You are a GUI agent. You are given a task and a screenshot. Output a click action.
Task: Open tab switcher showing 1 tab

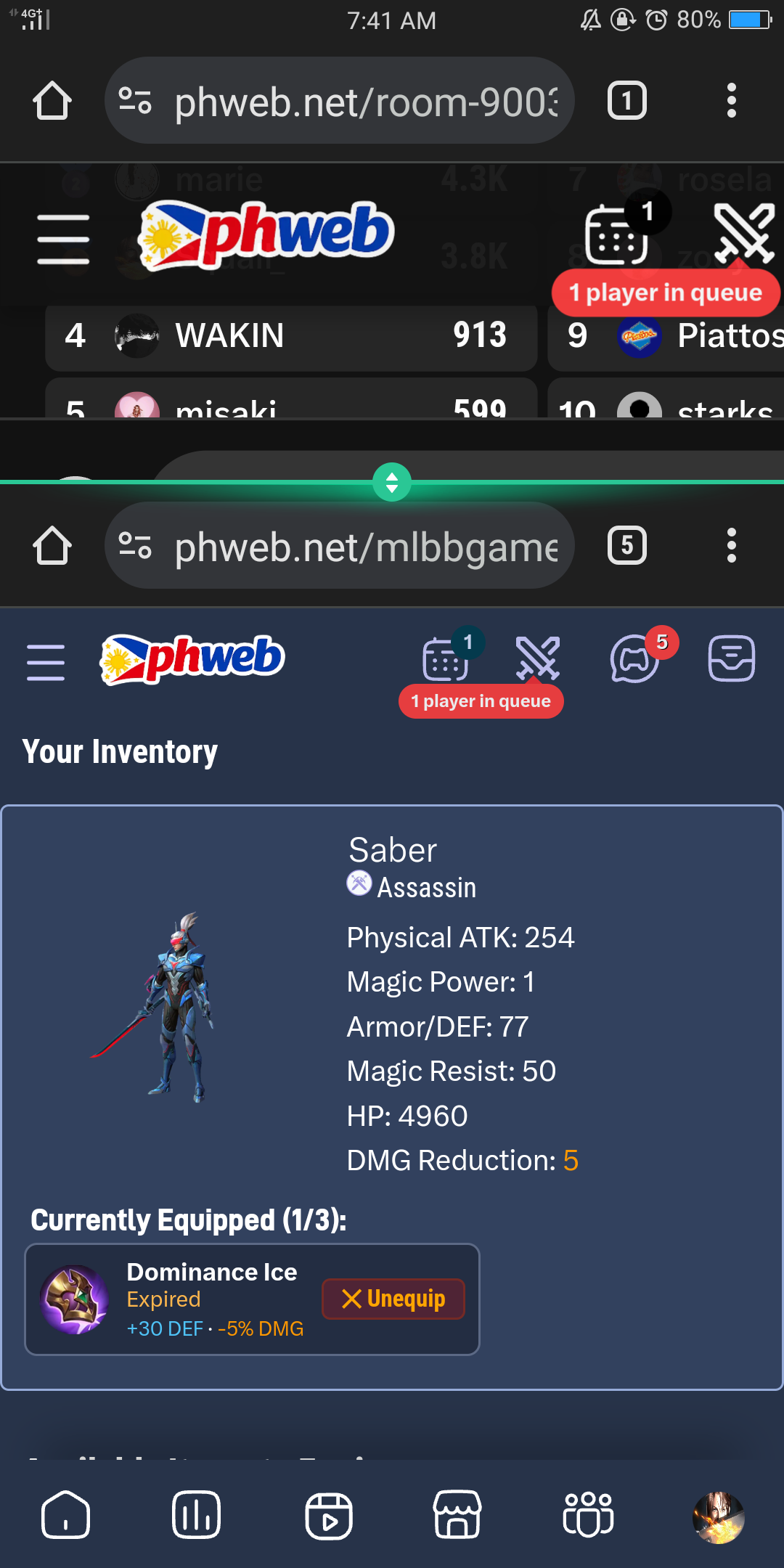pyautogui.click(x=627, y=100)
